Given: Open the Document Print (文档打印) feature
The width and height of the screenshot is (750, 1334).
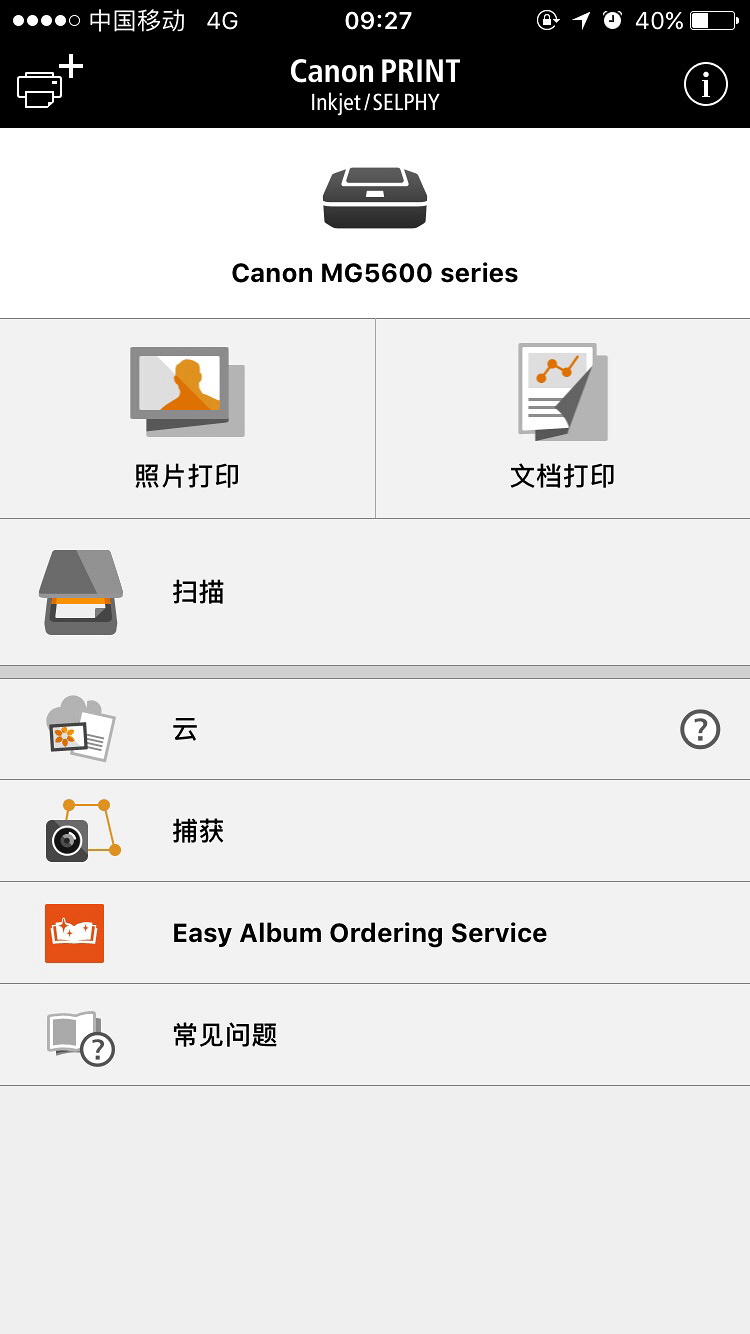Looking at the screenshot, I should 562,418.
